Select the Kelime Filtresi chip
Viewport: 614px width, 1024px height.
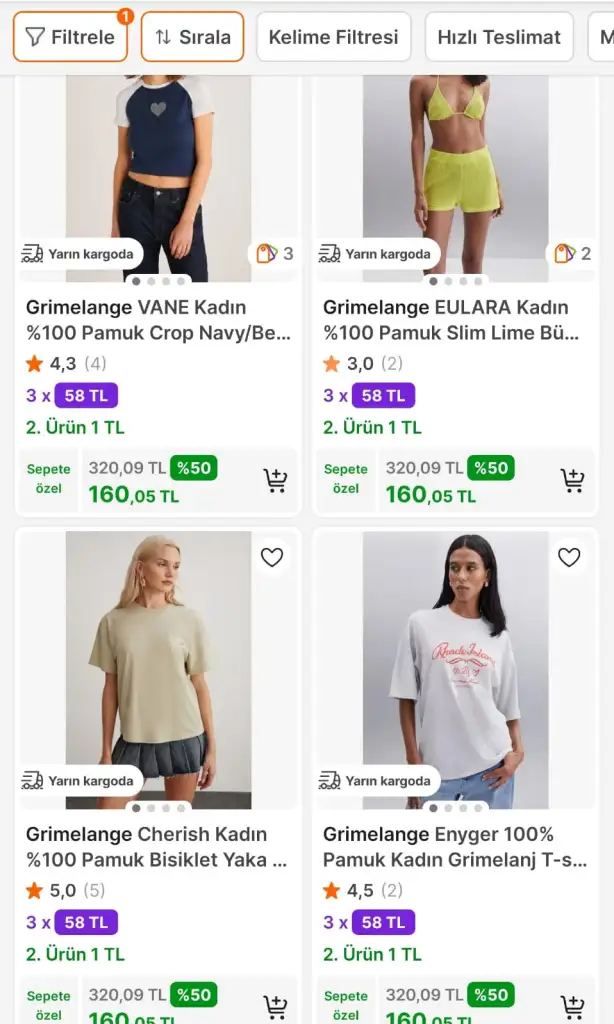pos(333,37)
